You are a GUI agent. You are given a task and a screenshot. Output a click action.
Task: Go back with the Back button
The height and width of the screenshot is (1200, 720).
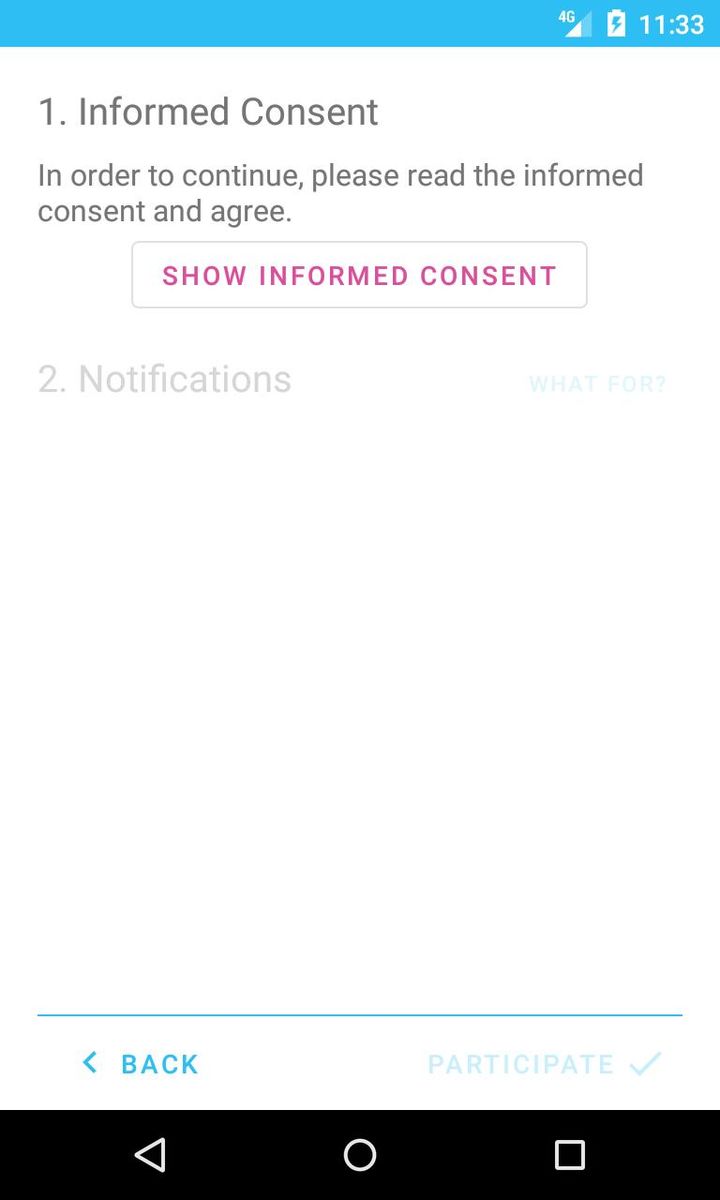click(141, 1063)
